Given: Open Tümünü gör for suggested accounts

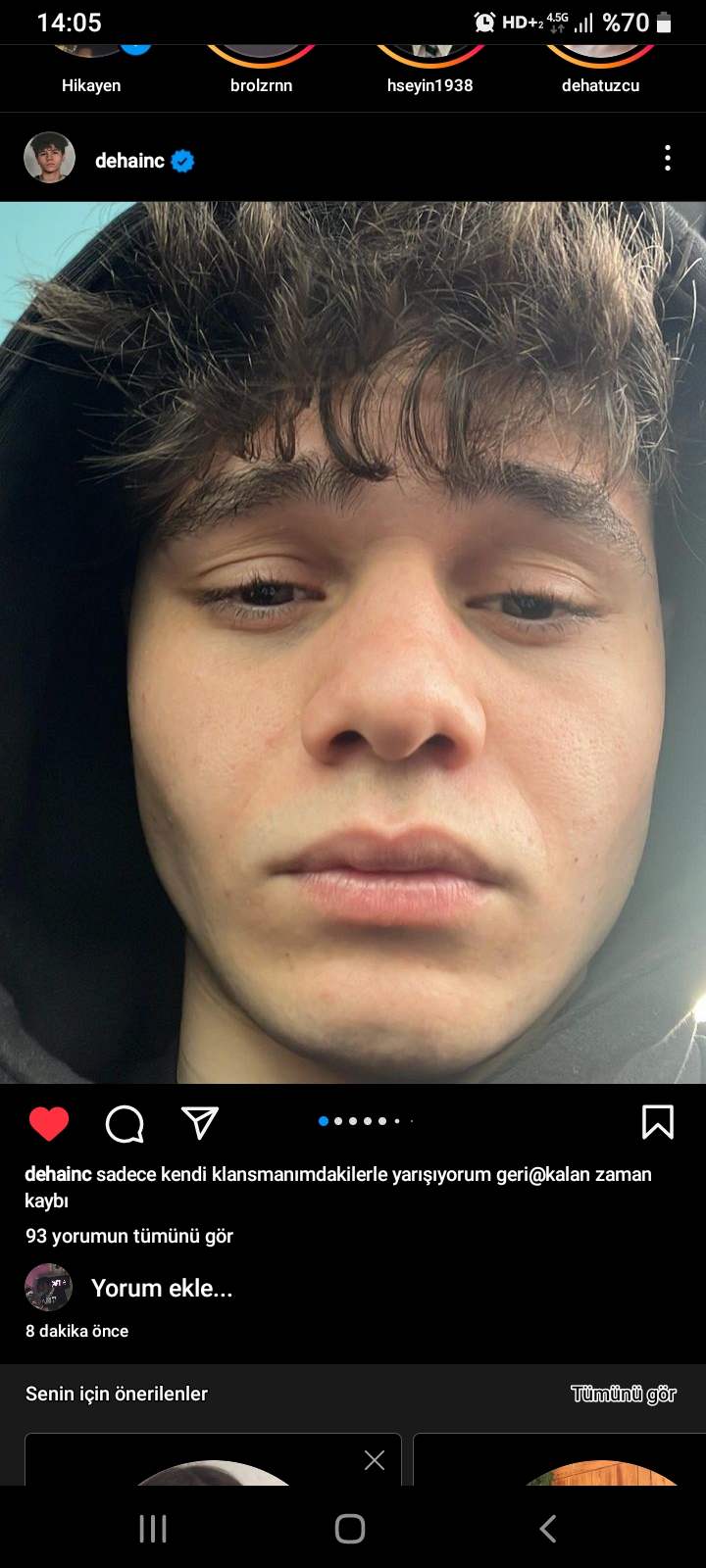Looking at the screenshot, I should click(x=624, y=1394).
